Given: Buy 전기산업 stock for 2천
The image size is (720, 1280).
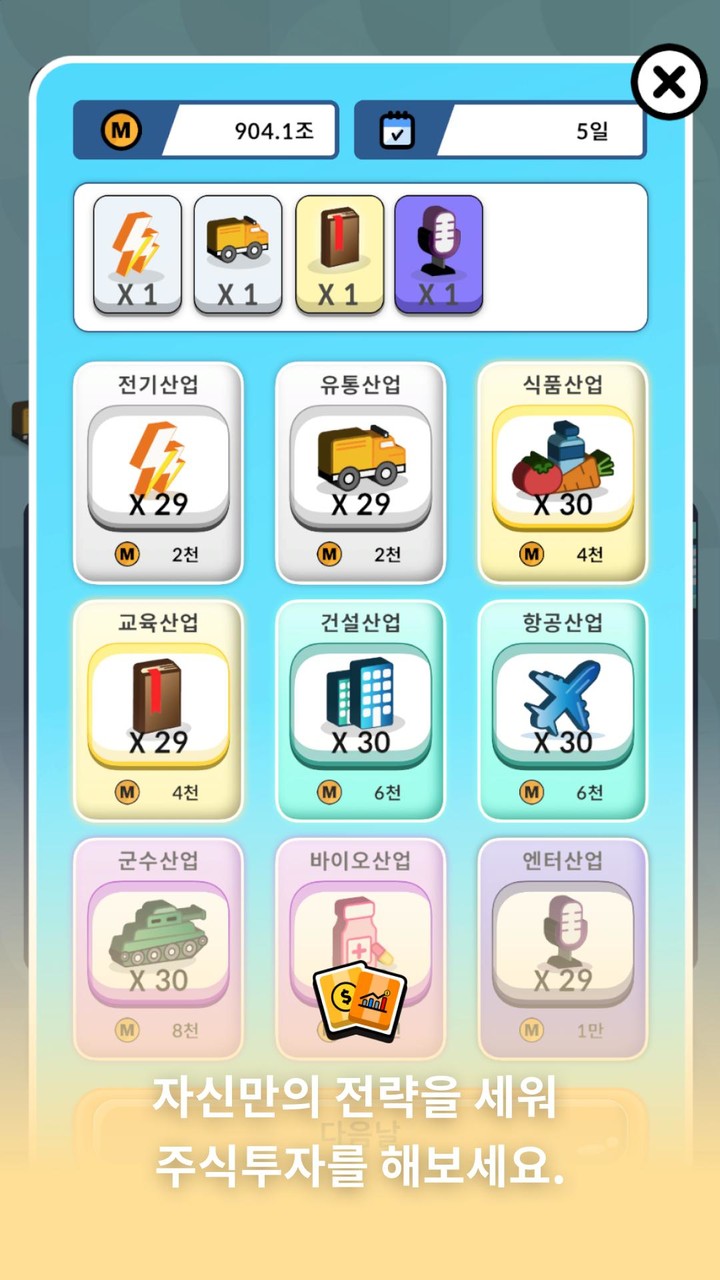Looking at the screenshot, I should [158, 552].
